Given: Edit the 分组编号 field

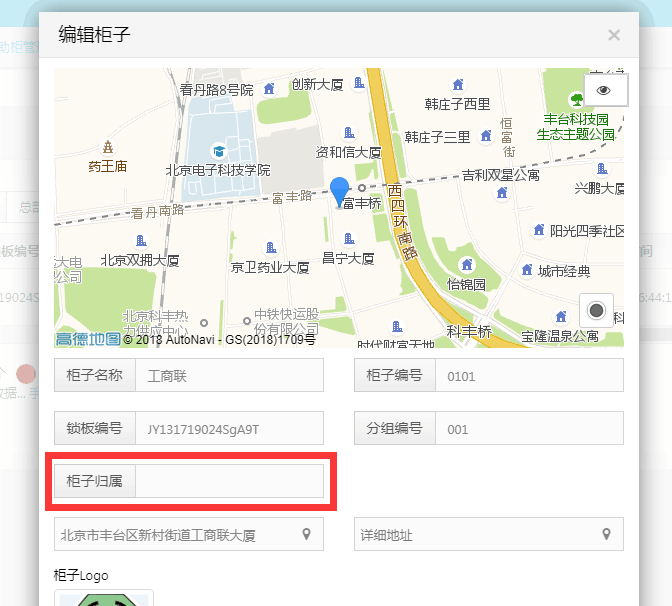Looking at the screenshot, I should pyautogui.click(x=529, y=429).
